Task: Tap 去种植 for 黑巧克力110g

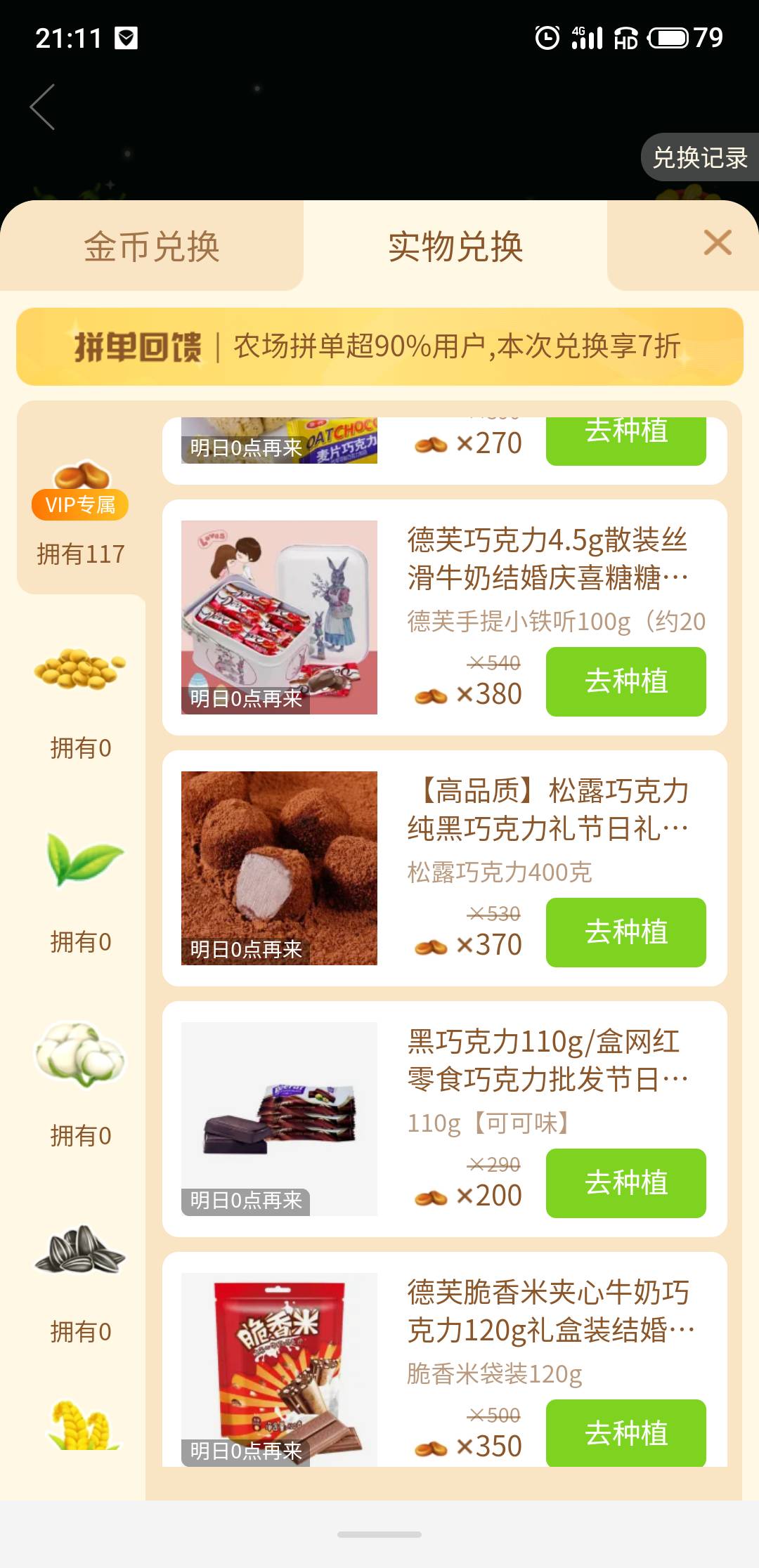Action: pos(625,1183)
